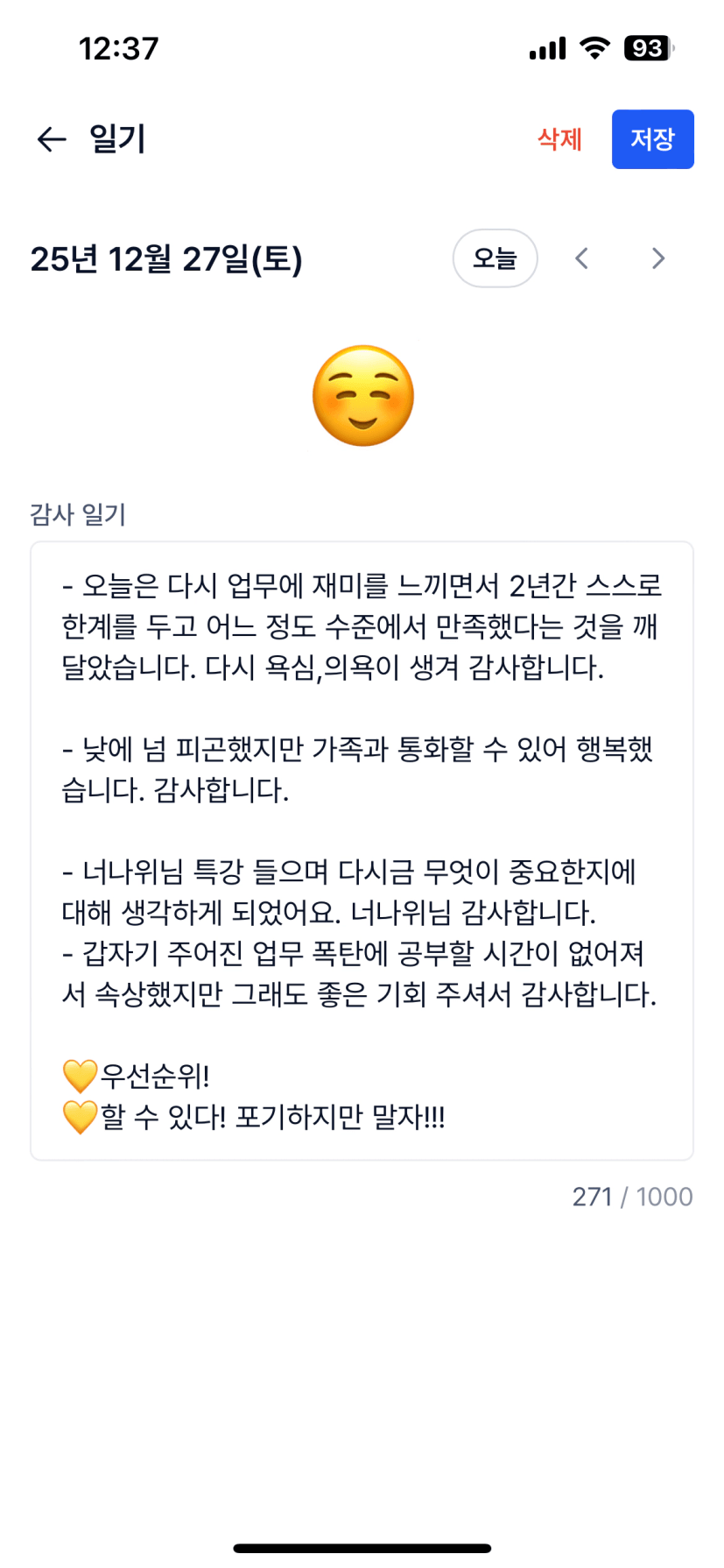Image resolution: width=724 pixels, height=1568 pixels.
Task: Change the mood emoji face
Action: tap(362, 396)
